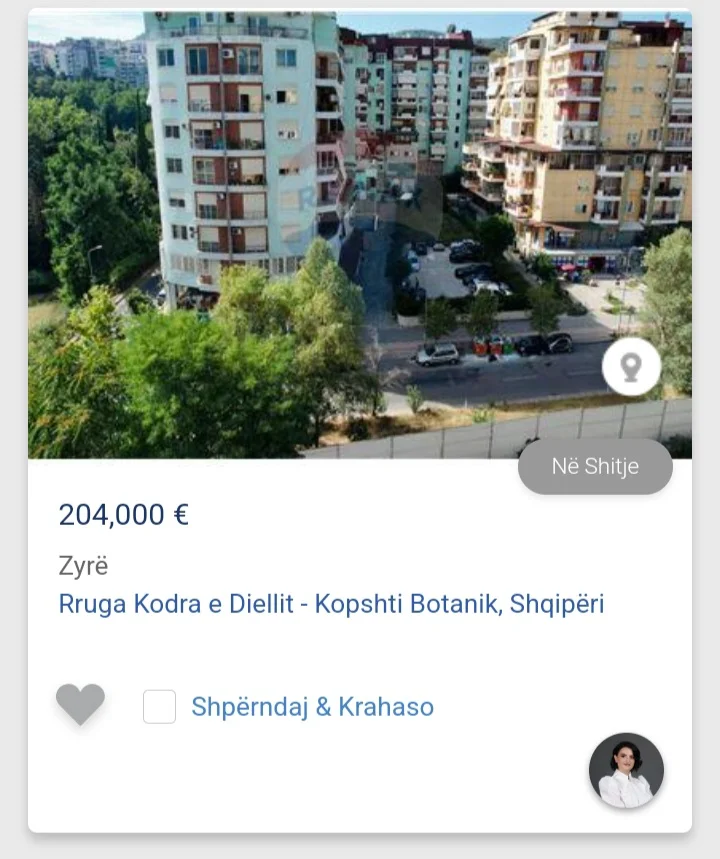Check the Shpërndaj & Krahaso checkbox
720x859 pixels.
tap(158, 706)
